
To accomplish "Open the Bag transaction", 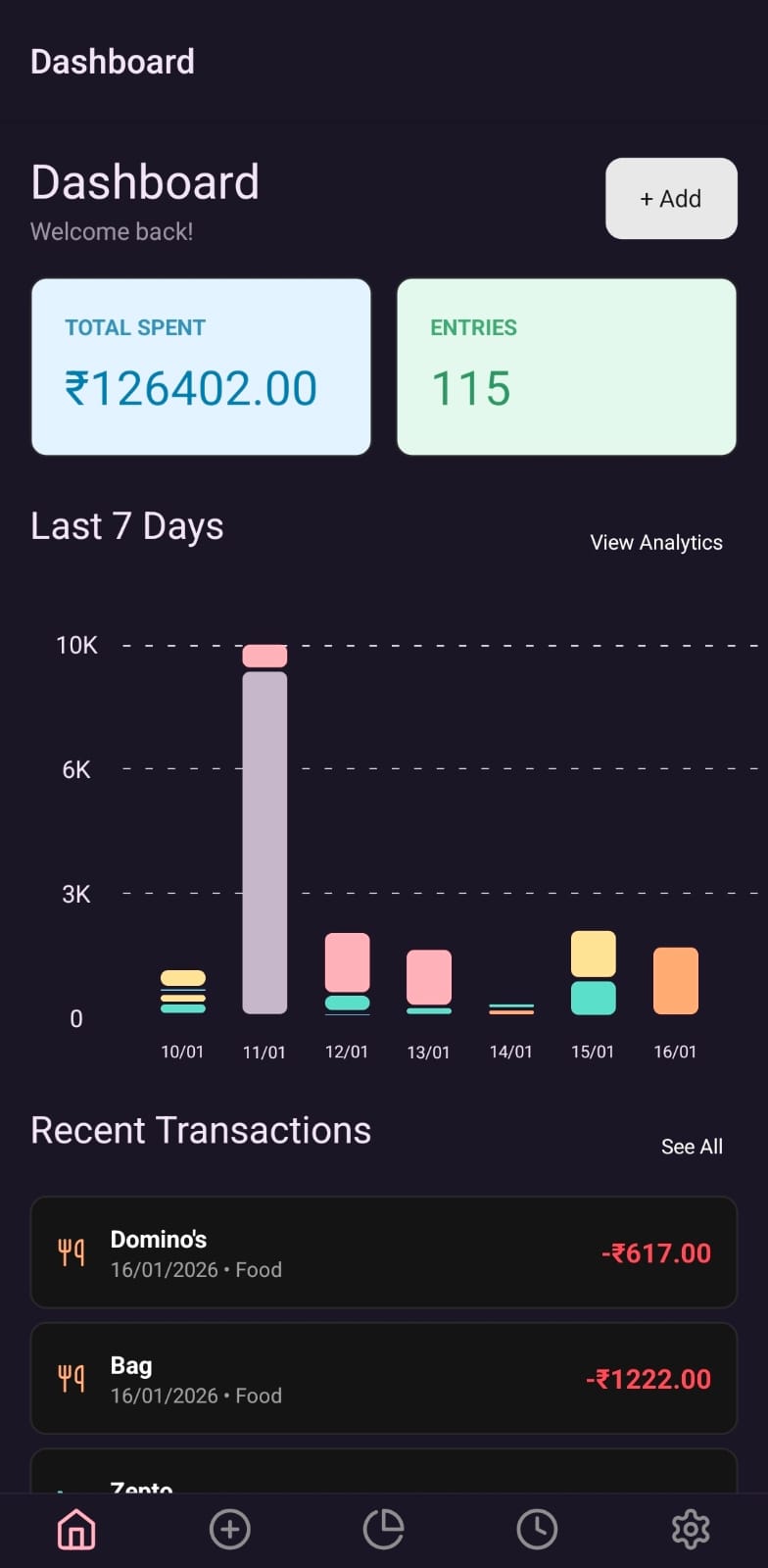I will (383, 1379).
